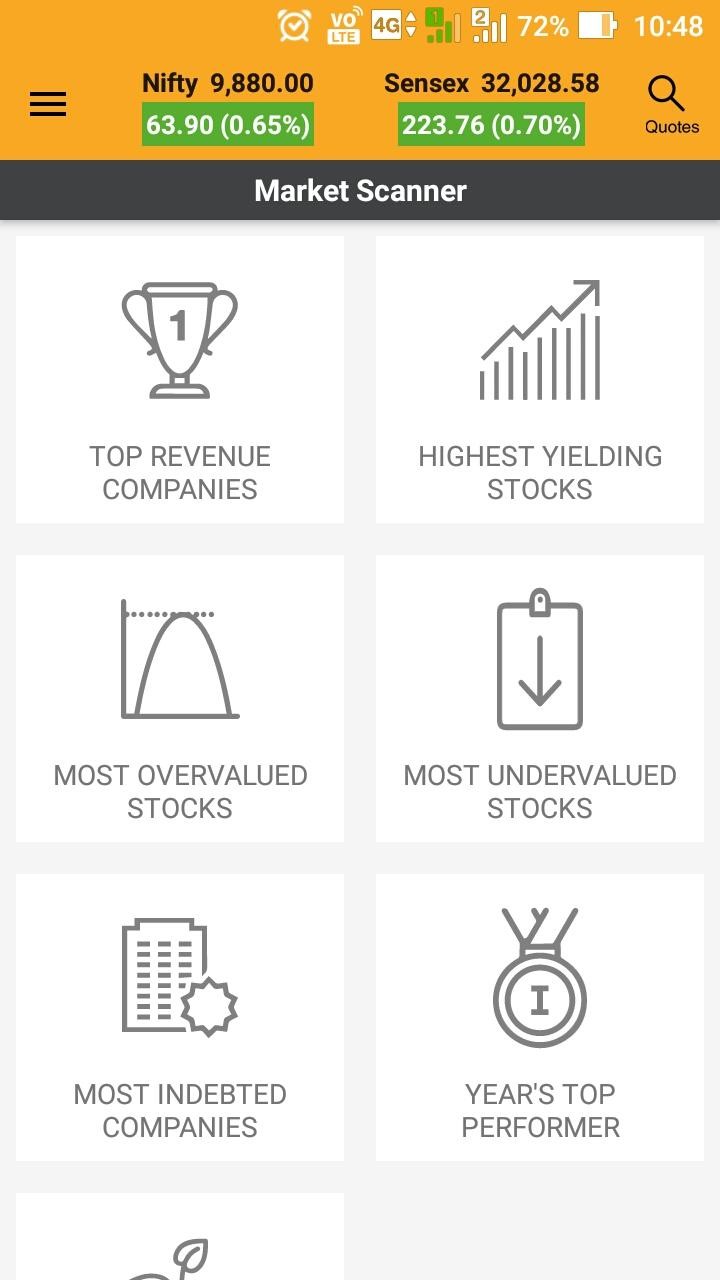
Task: View Highest Yielding Stocks
Action: [540, 380]
